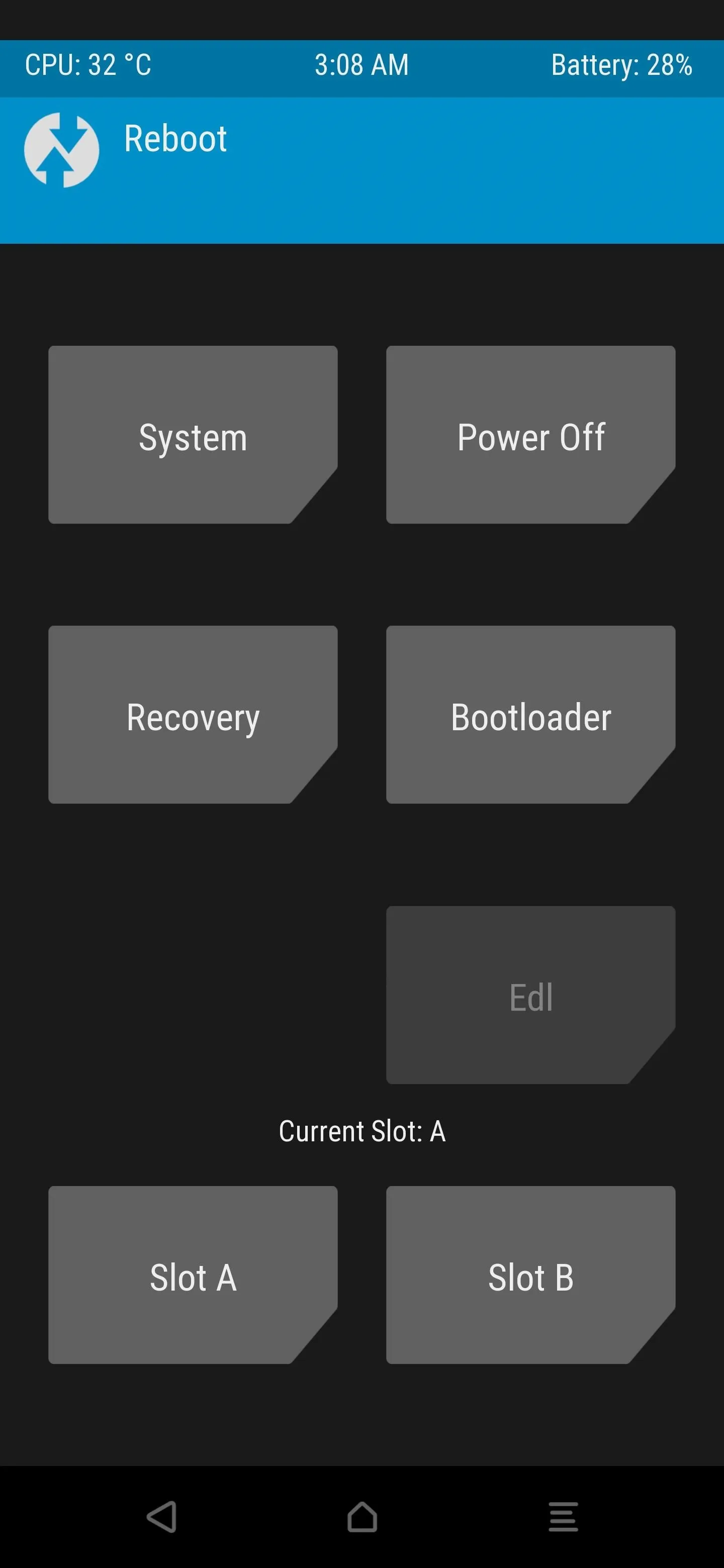
Task: Select the Edl reboot option
Action: coord(530,995)
